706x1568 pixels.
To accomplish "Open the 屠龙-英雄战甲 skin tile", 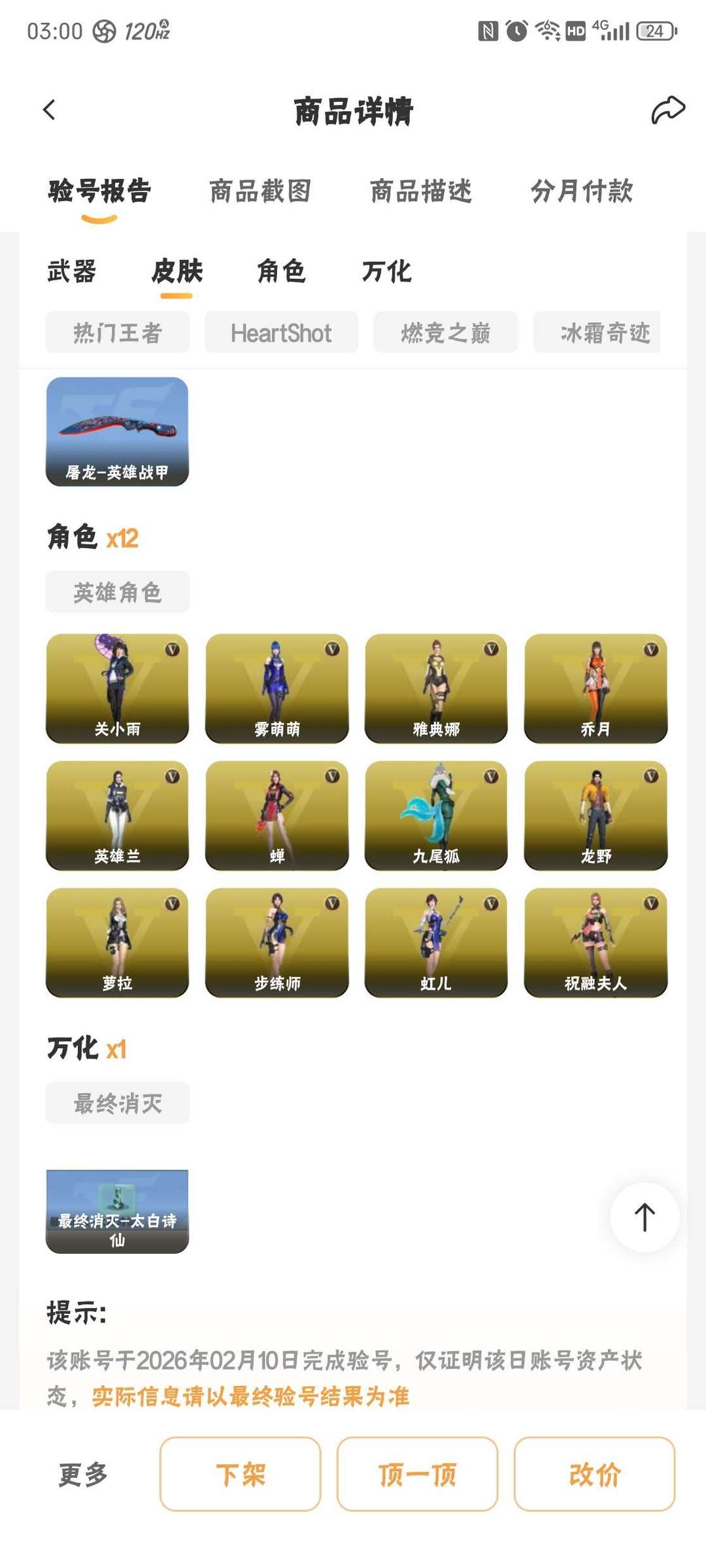I will [x=118, y=432].
